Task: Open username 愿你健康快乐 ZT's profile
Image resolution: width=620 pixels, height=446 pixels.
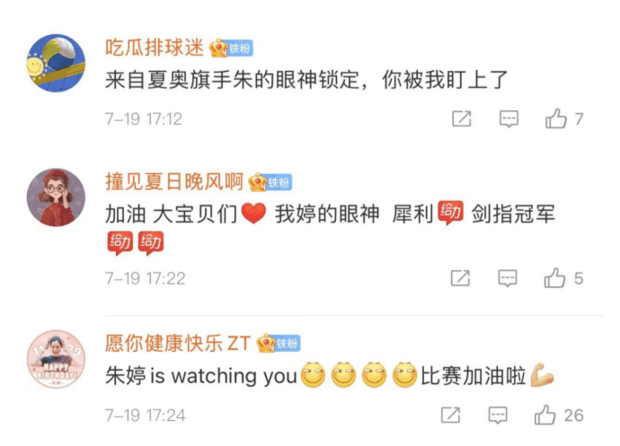Action: click(178, 342)
